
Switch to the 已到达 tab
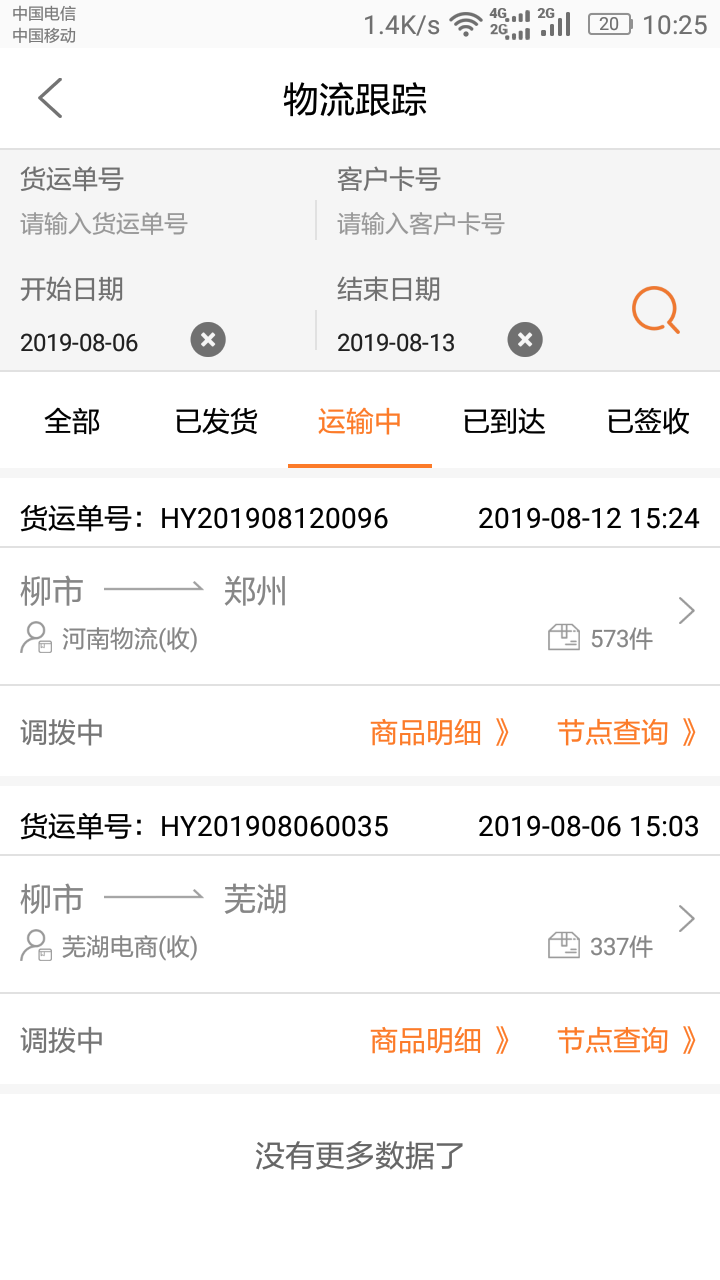pyautogui.click(x=504, y=421)
